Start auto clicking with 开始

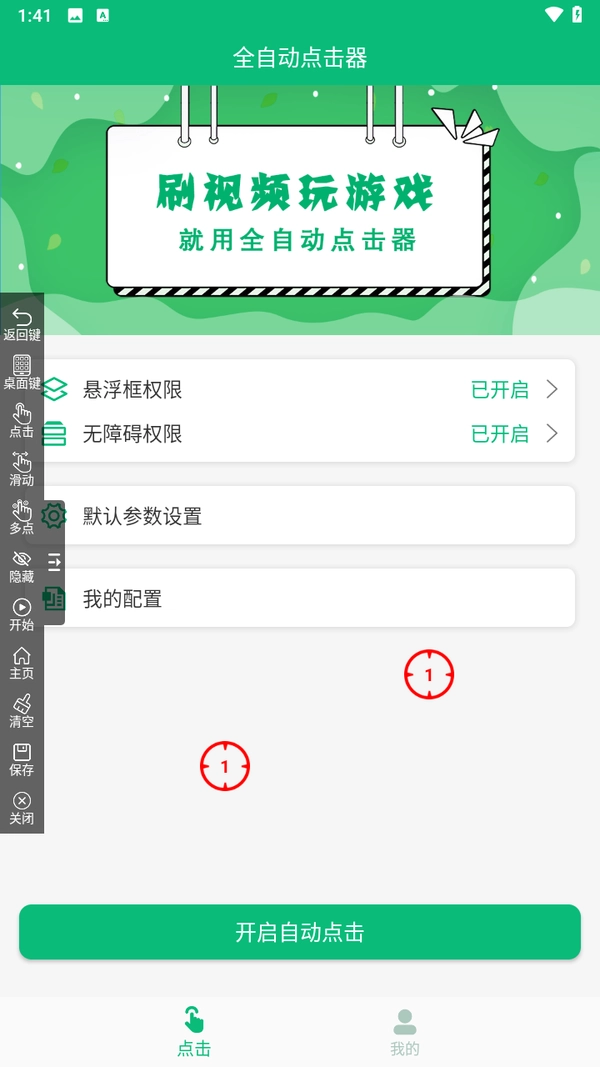click(22, 614)
